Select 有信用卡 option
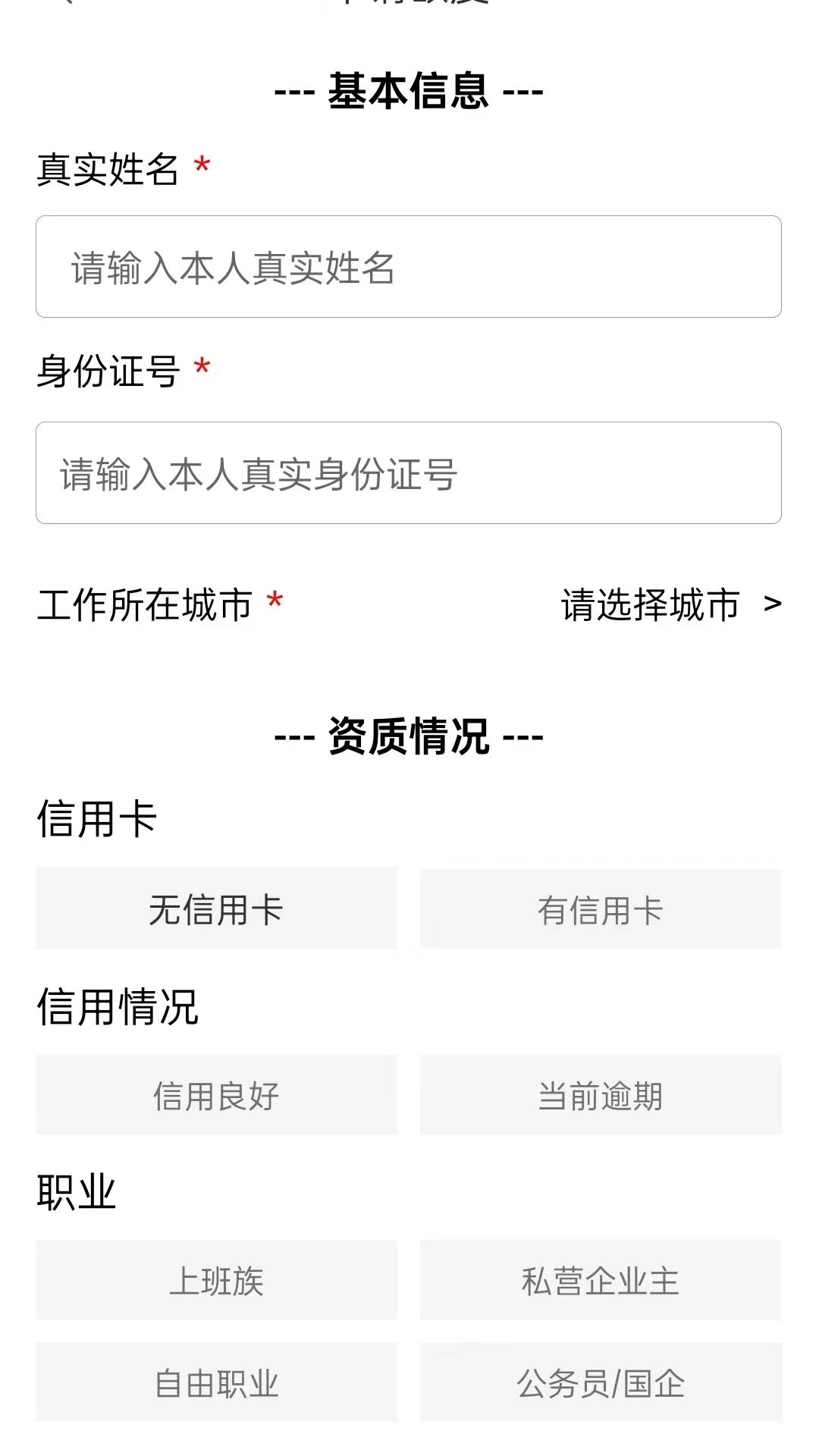The width and height of the screenshot is (819, 1456). tap(599, 908)
